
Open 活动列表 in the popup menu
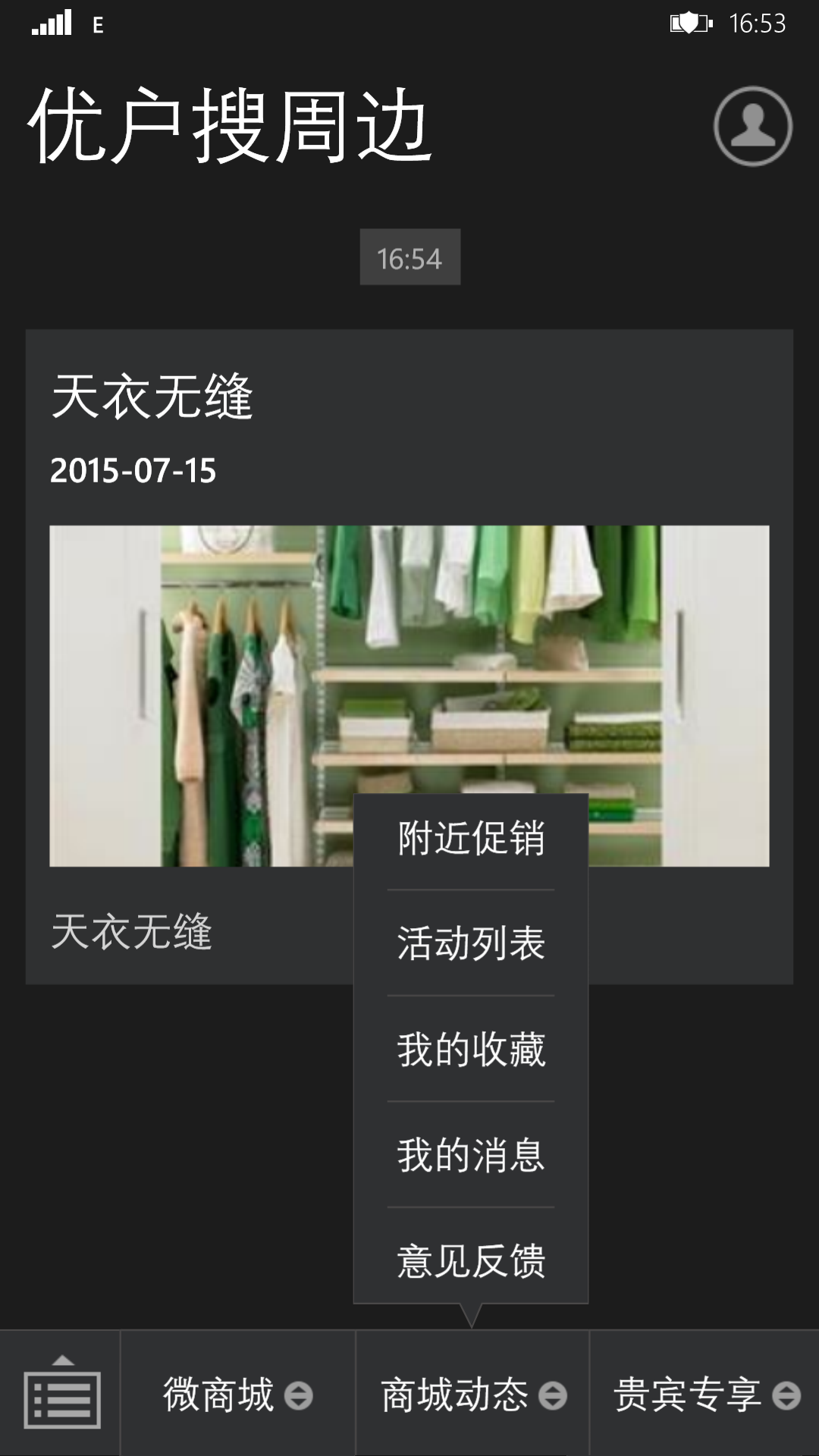[x=471, y=944]
